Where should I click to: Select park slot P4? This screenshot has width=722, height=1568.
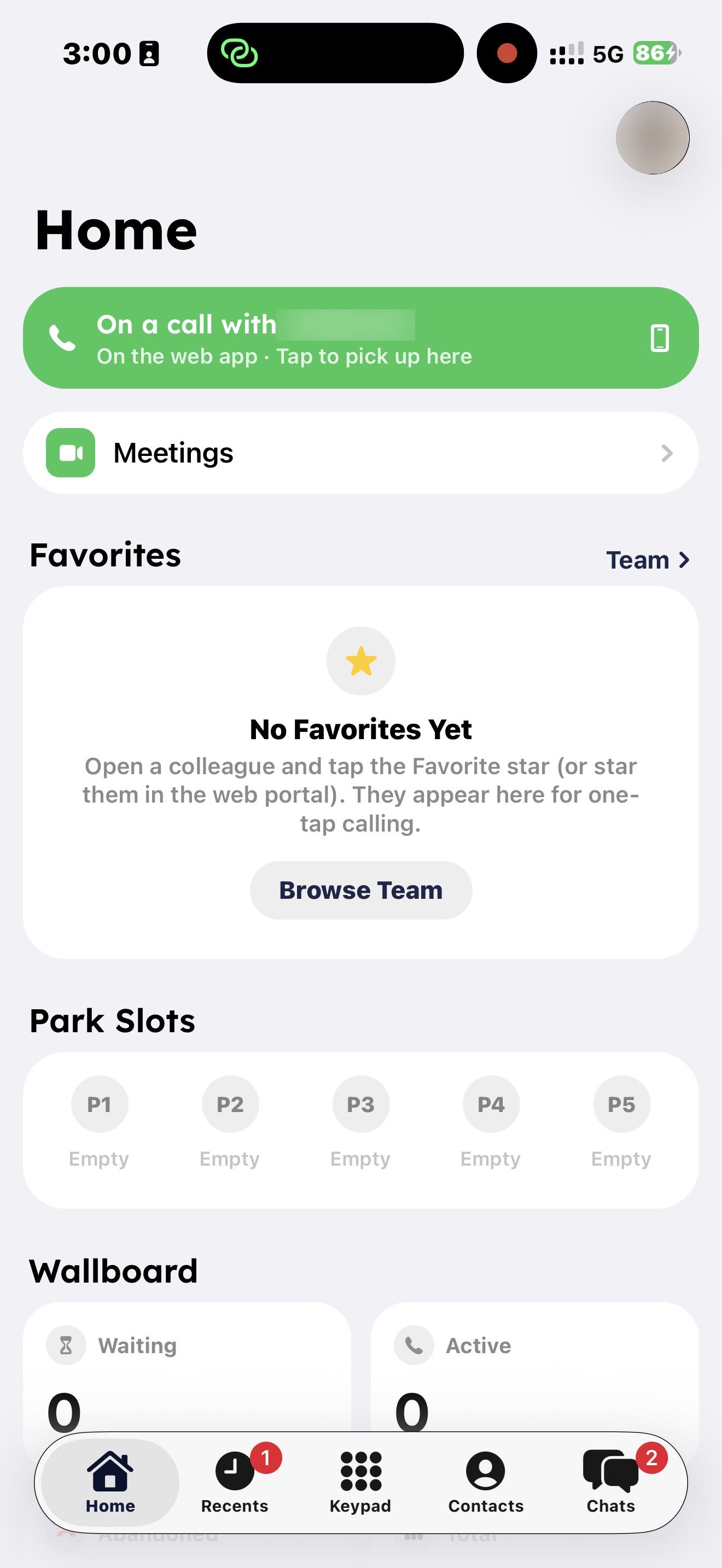(491, 1121)
